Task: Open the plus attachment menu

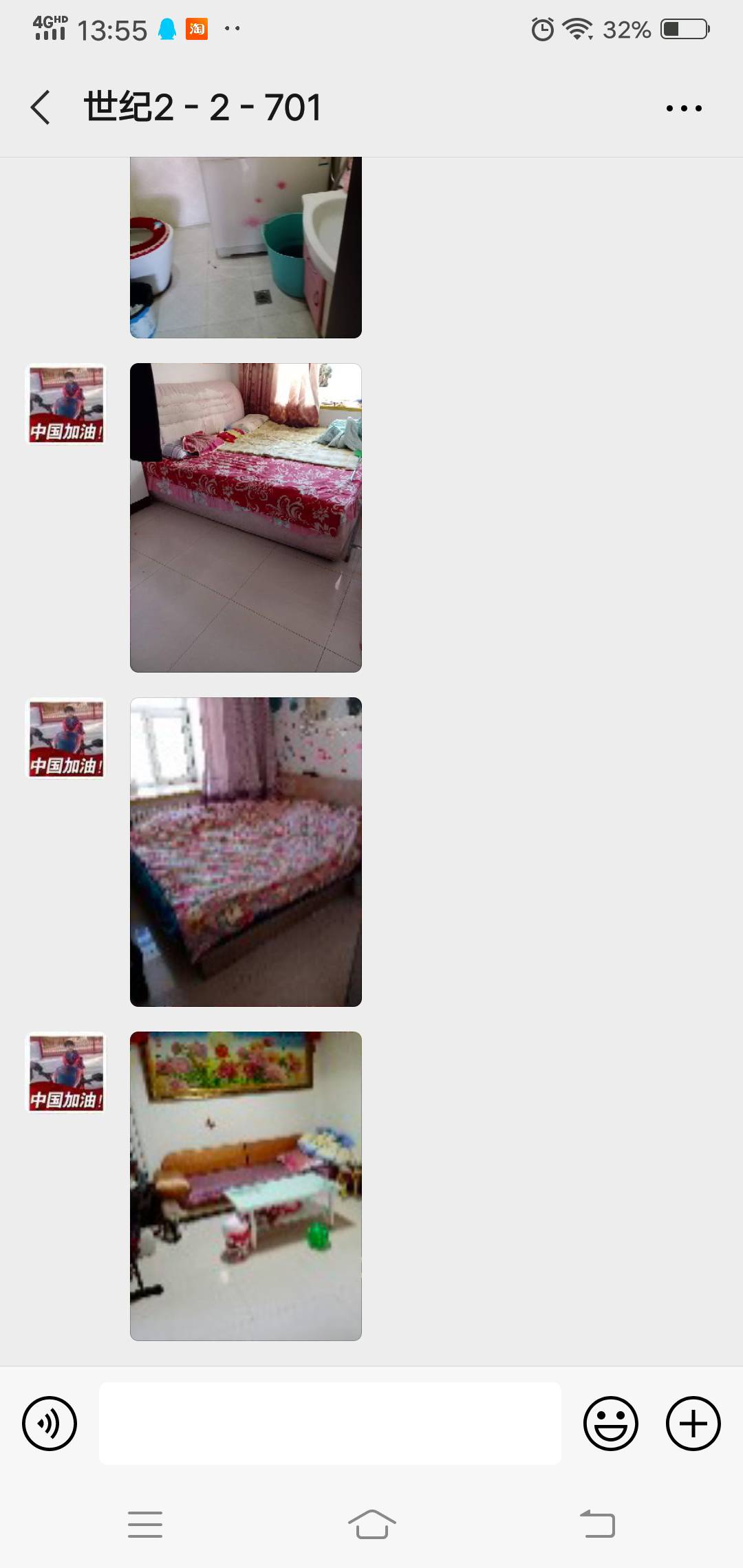Action: (693, 1424)
